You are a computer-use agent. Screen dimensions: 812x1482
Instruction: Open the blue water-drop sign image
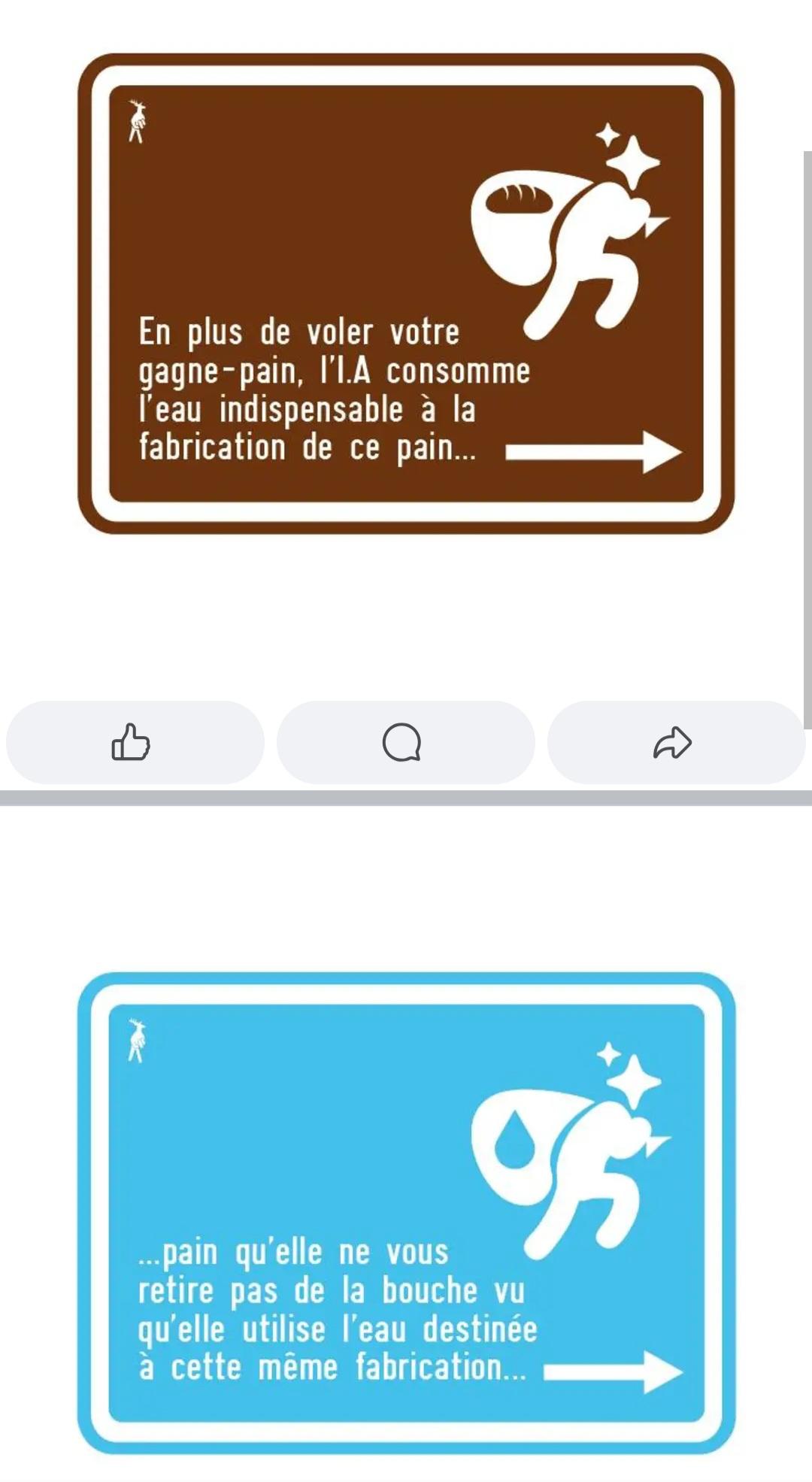pos(406,1212)
